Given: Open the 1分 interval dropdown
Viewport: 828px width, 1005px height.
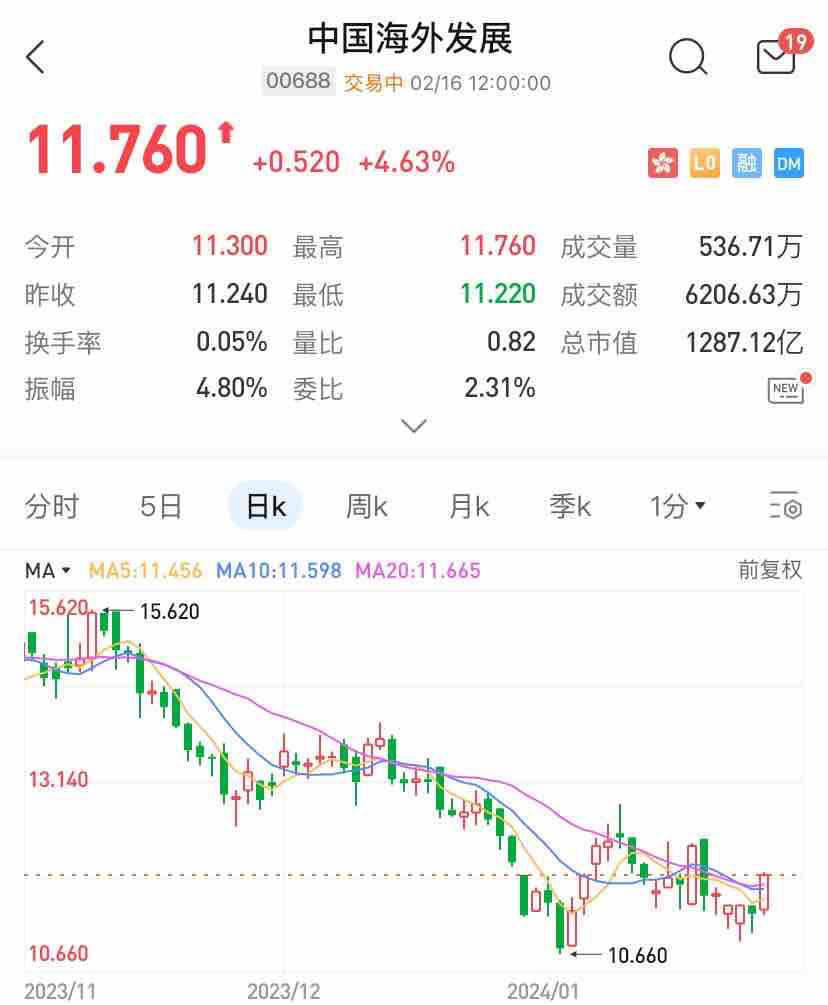Looking at the screenshot, I should tap(677, 507).
